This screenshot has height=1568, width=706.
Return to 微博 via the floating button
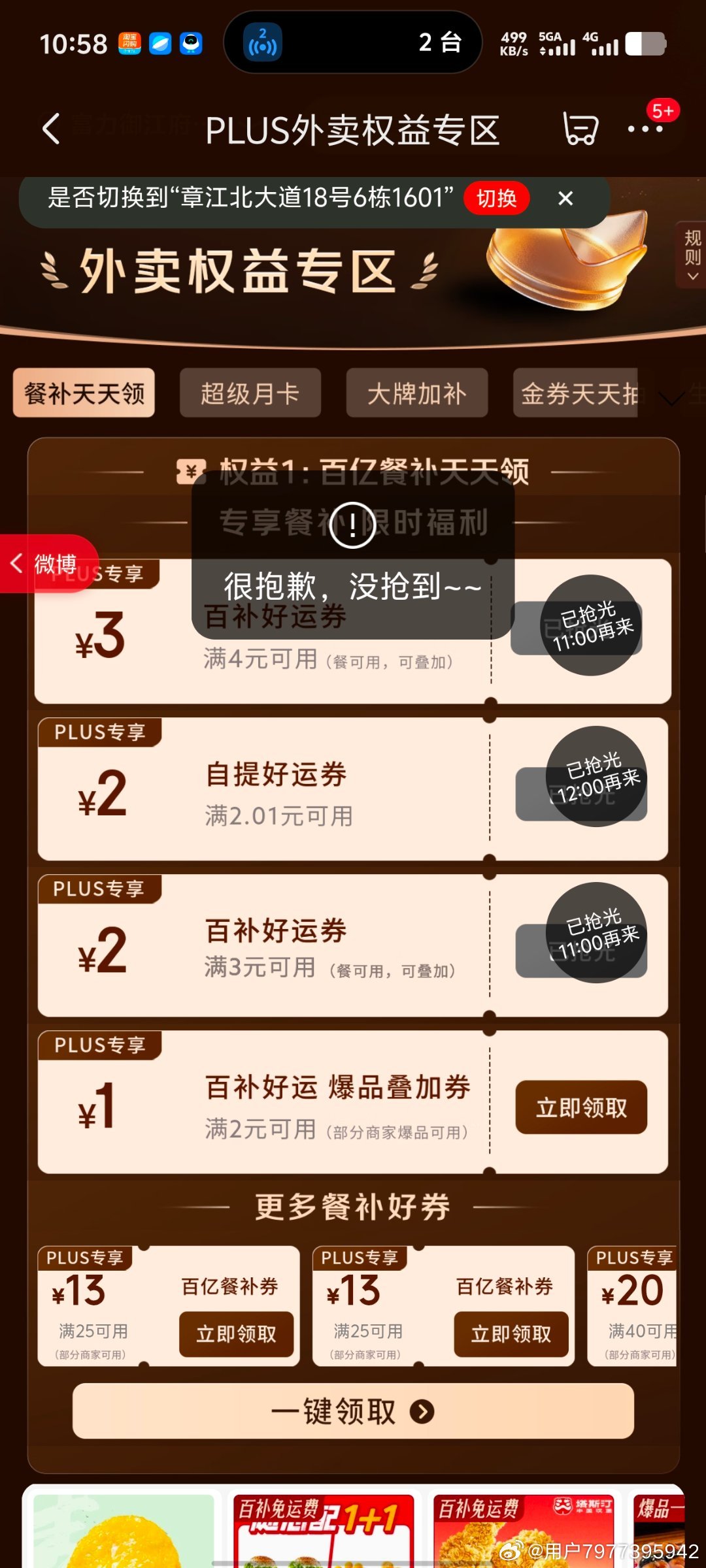pos(46,564)
